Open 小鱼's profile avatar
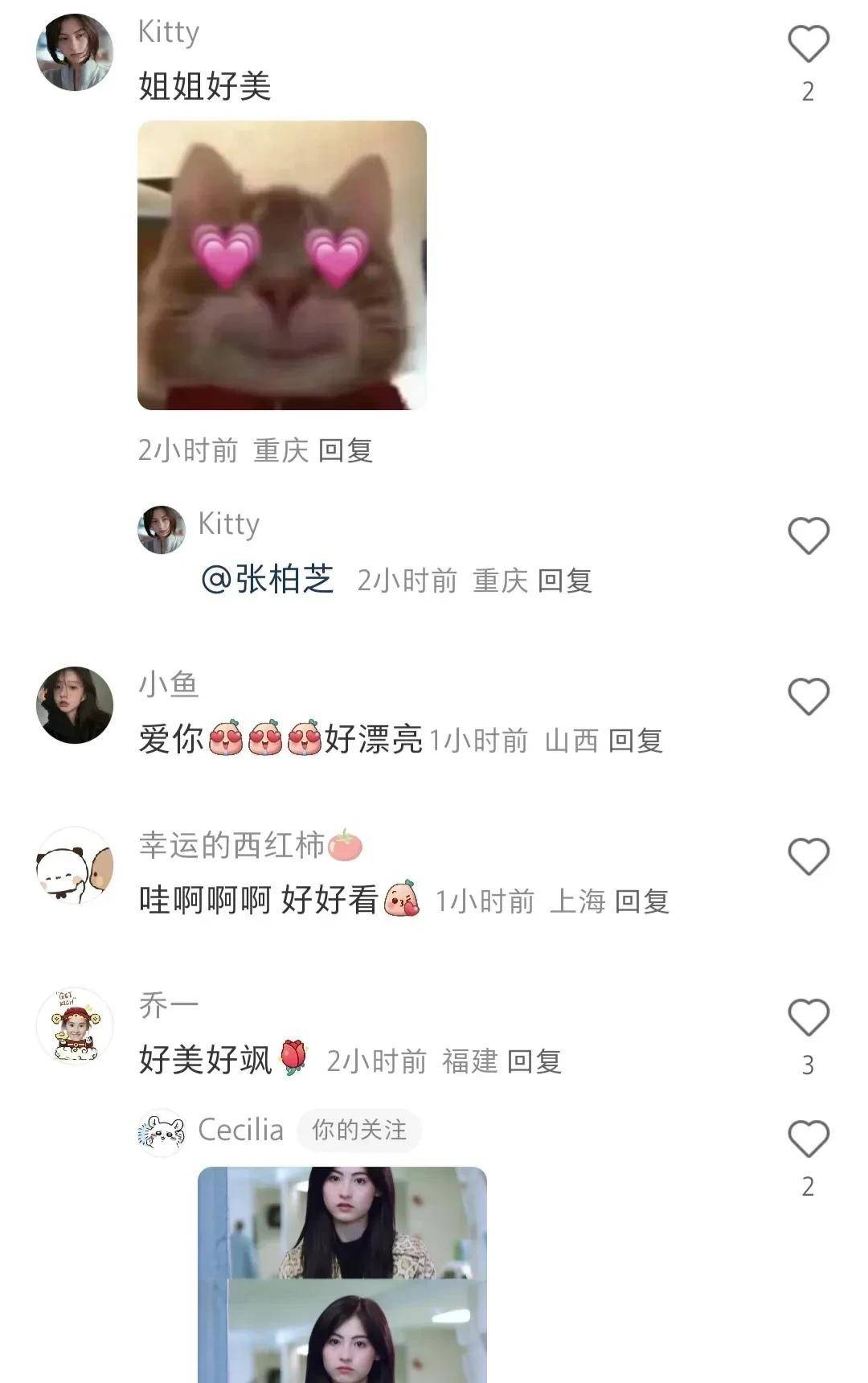This screenshot has height=1383, width=868. (x=75, y=705)
